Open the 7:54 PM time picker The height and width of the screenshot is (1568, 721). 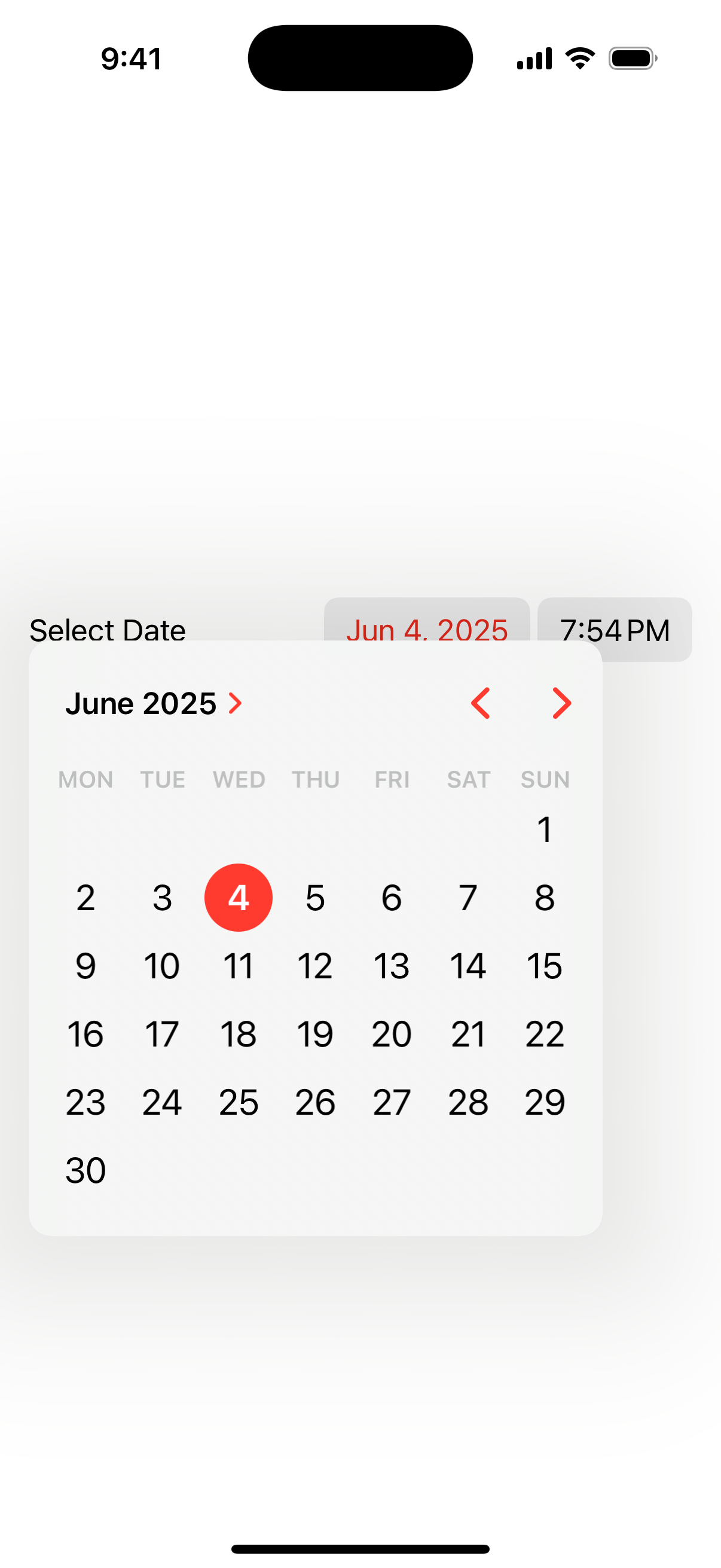point(615,629)
